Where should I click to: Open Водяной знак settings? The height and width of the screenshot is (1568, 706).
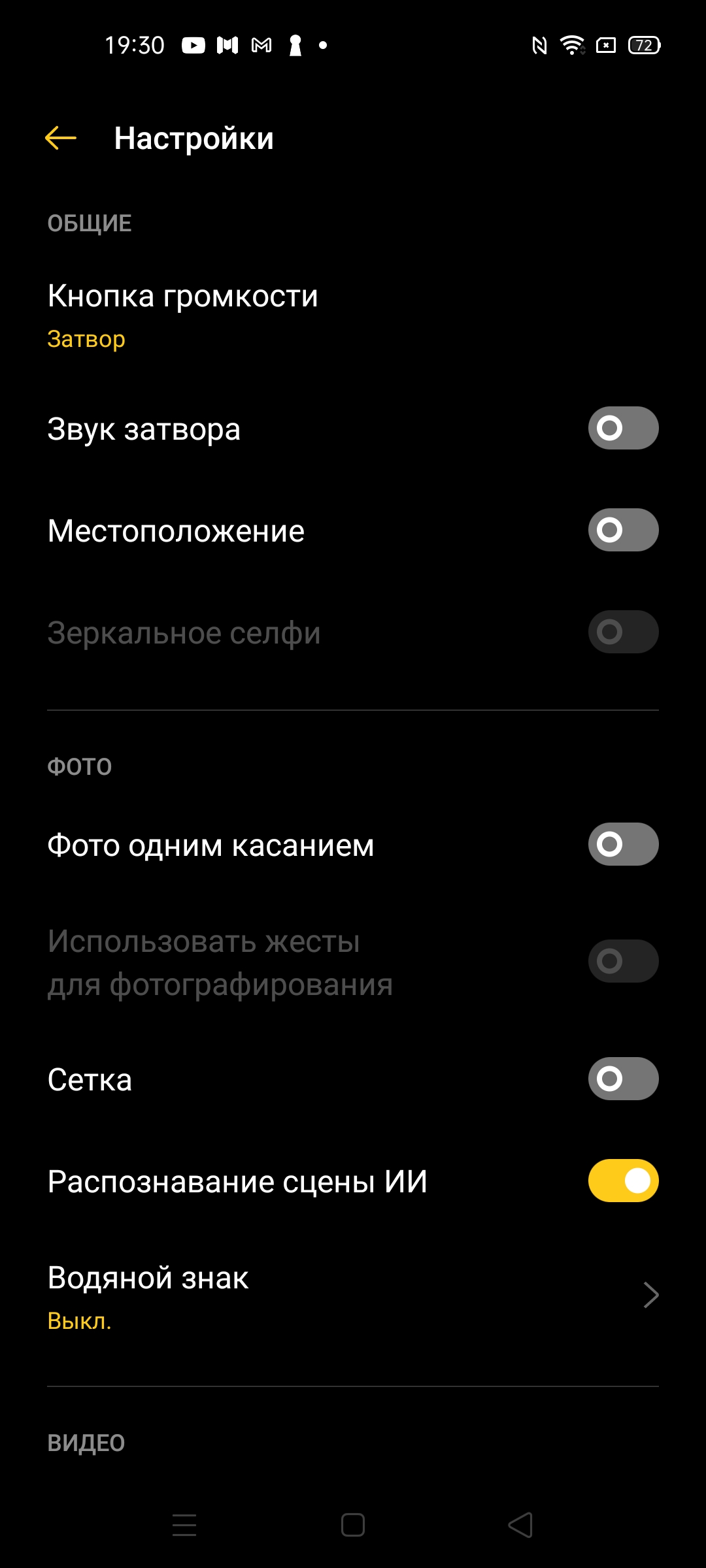[353, 1296]
